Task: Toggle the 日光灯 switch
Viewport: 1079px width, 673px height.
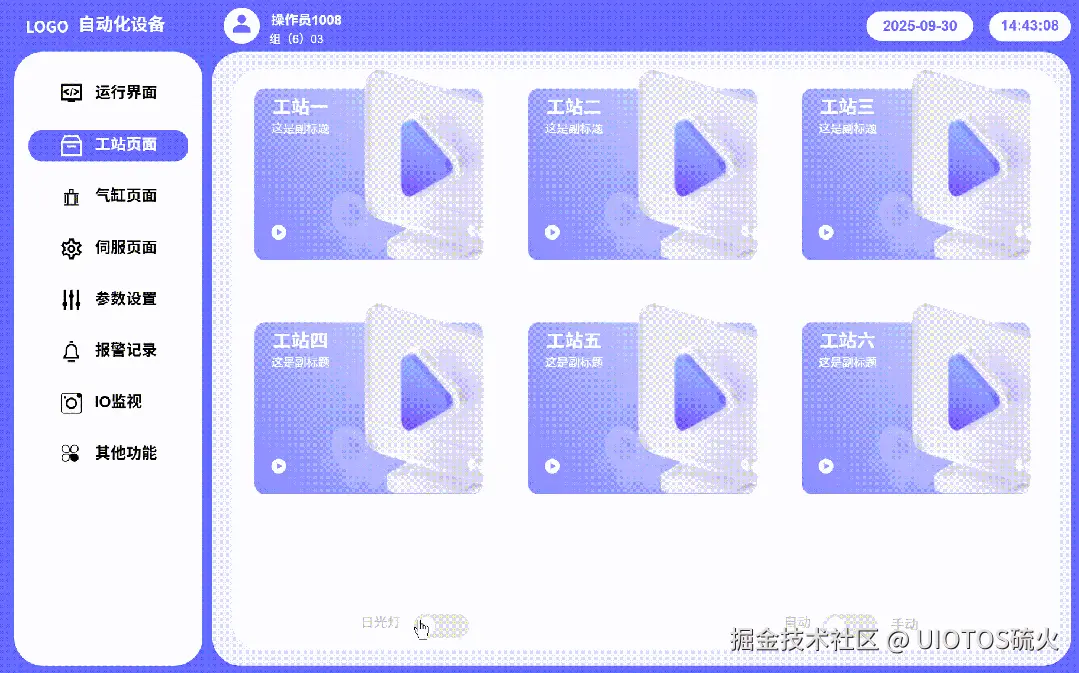Action: (x=441, y=625)
